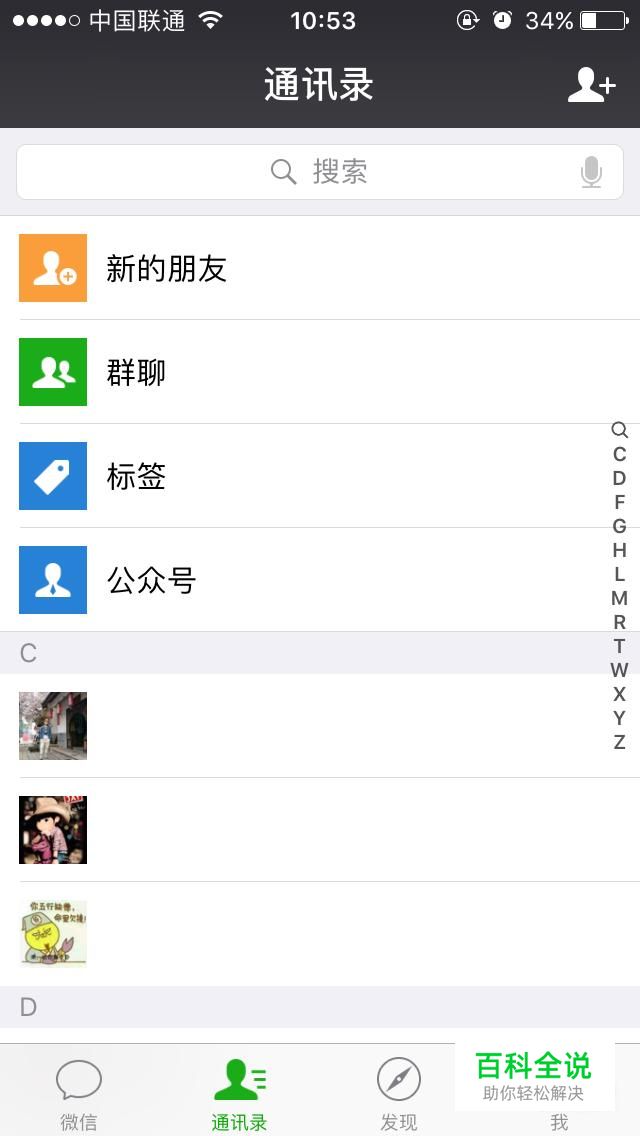
Task: Jump to letter Z in the index
Action: [x=619, y=742]
